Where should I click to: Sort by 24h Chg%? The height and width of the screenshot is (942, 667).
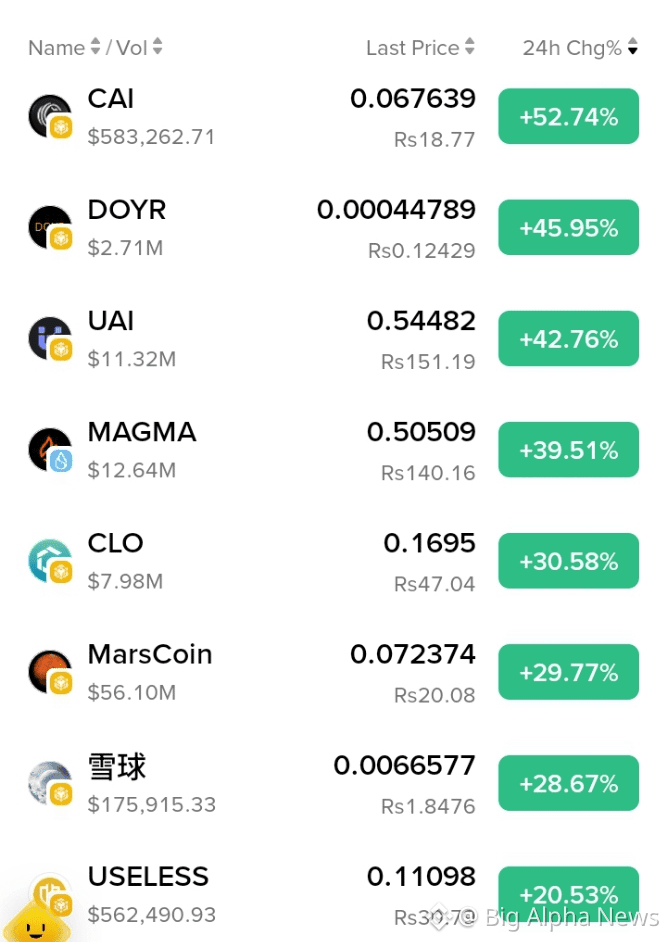[x=580, y=47]
